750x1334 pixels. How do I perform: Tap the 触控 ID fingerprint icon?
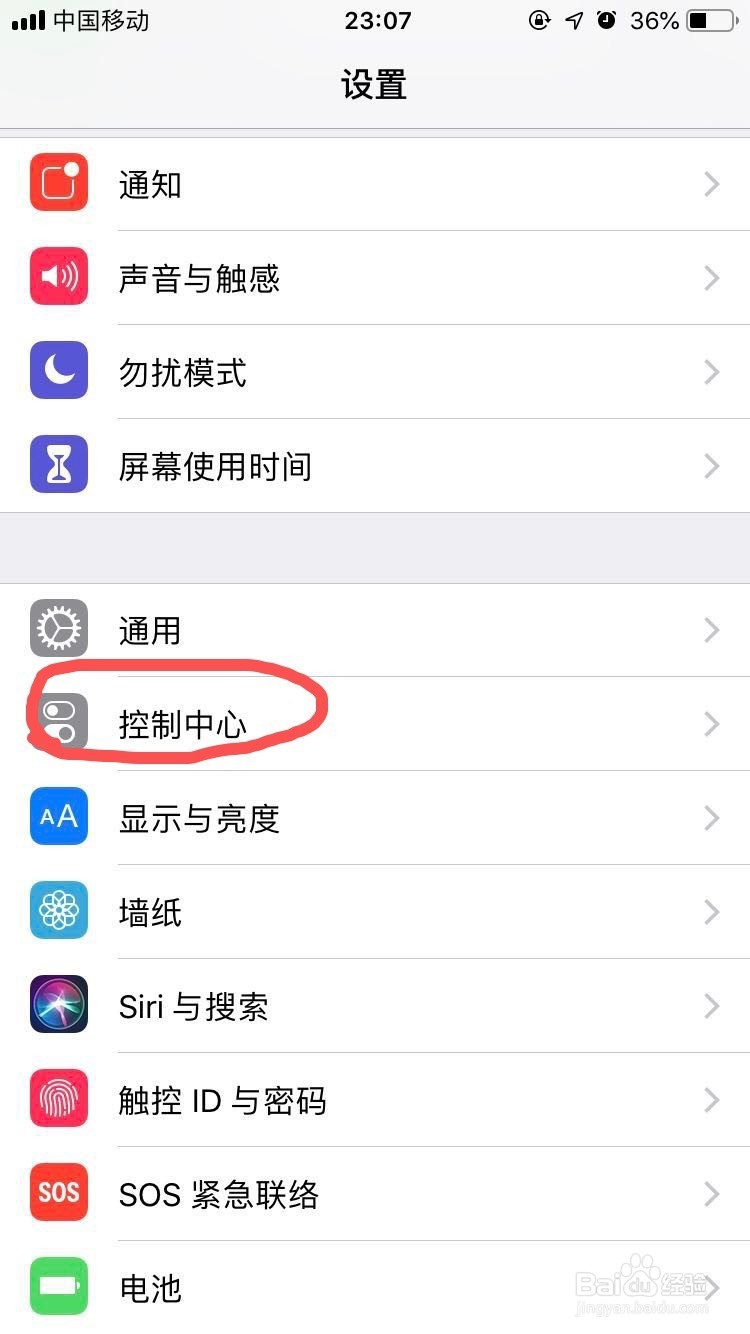[x=58, y=1099]
